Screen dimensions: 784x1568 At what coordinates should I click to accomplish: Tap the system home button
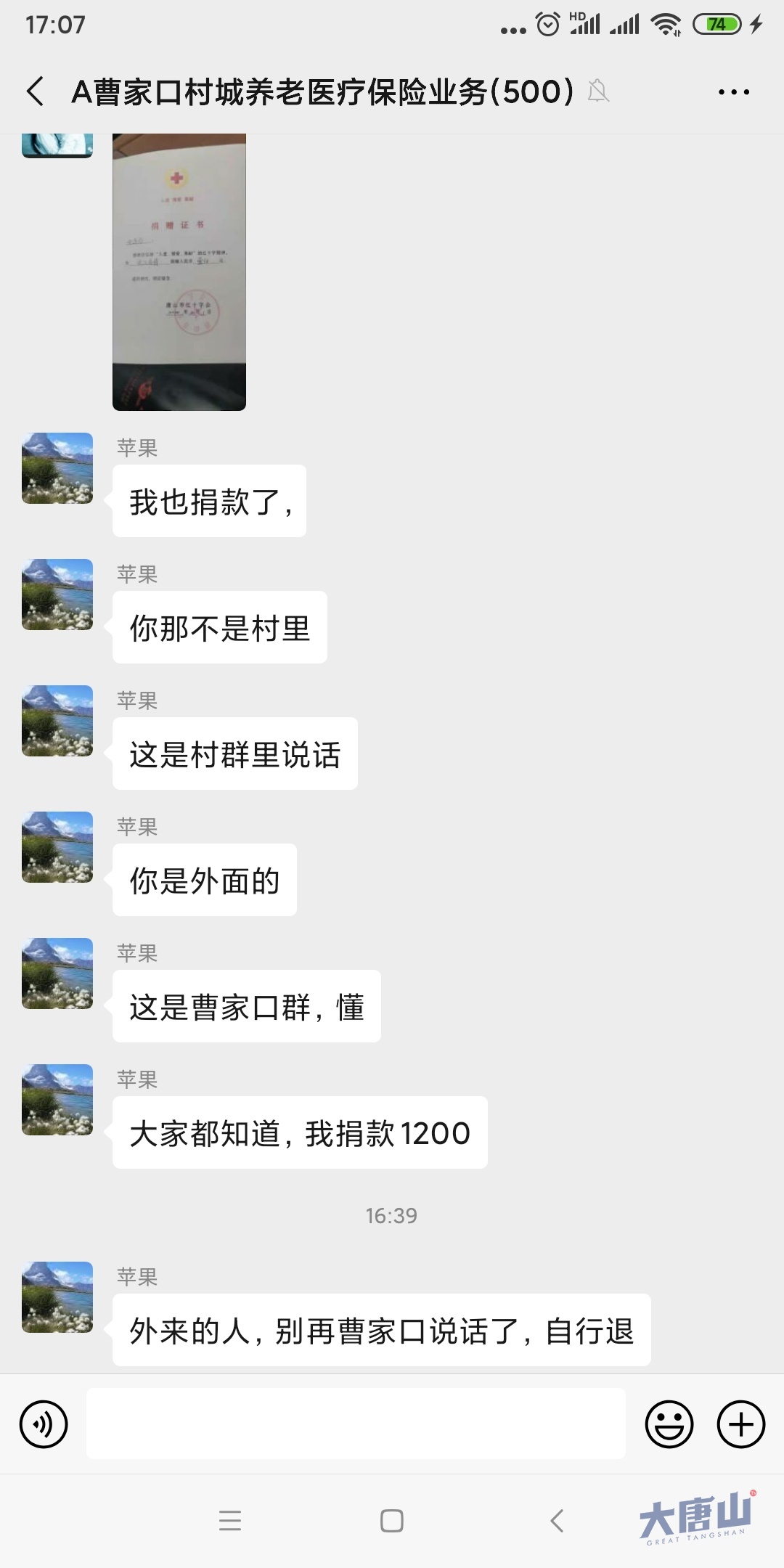[392, 1520]
